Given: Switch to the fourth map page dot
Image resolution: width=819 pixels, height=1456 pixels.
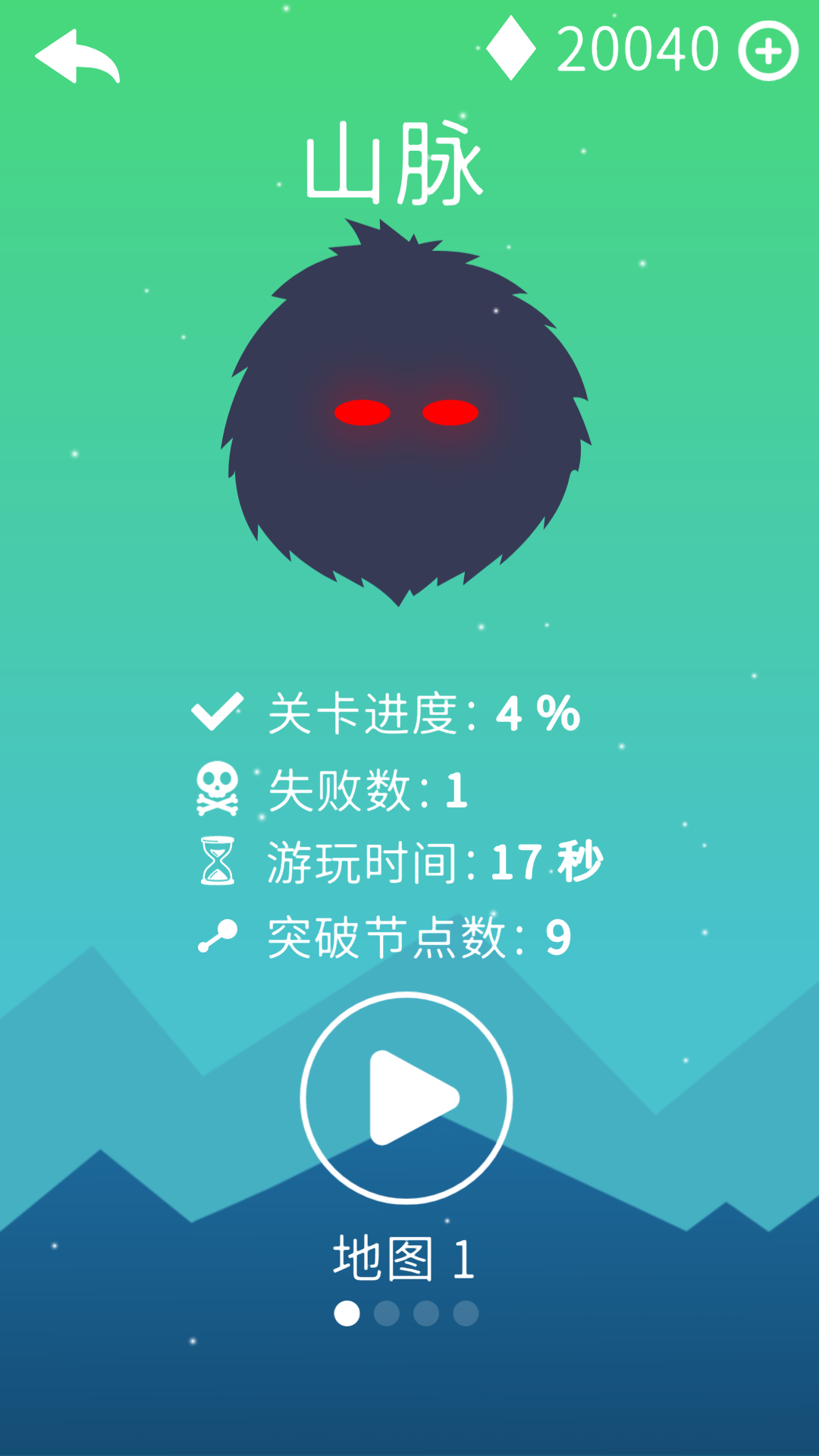Looking at the screenshot, I should coord(466,1313).
